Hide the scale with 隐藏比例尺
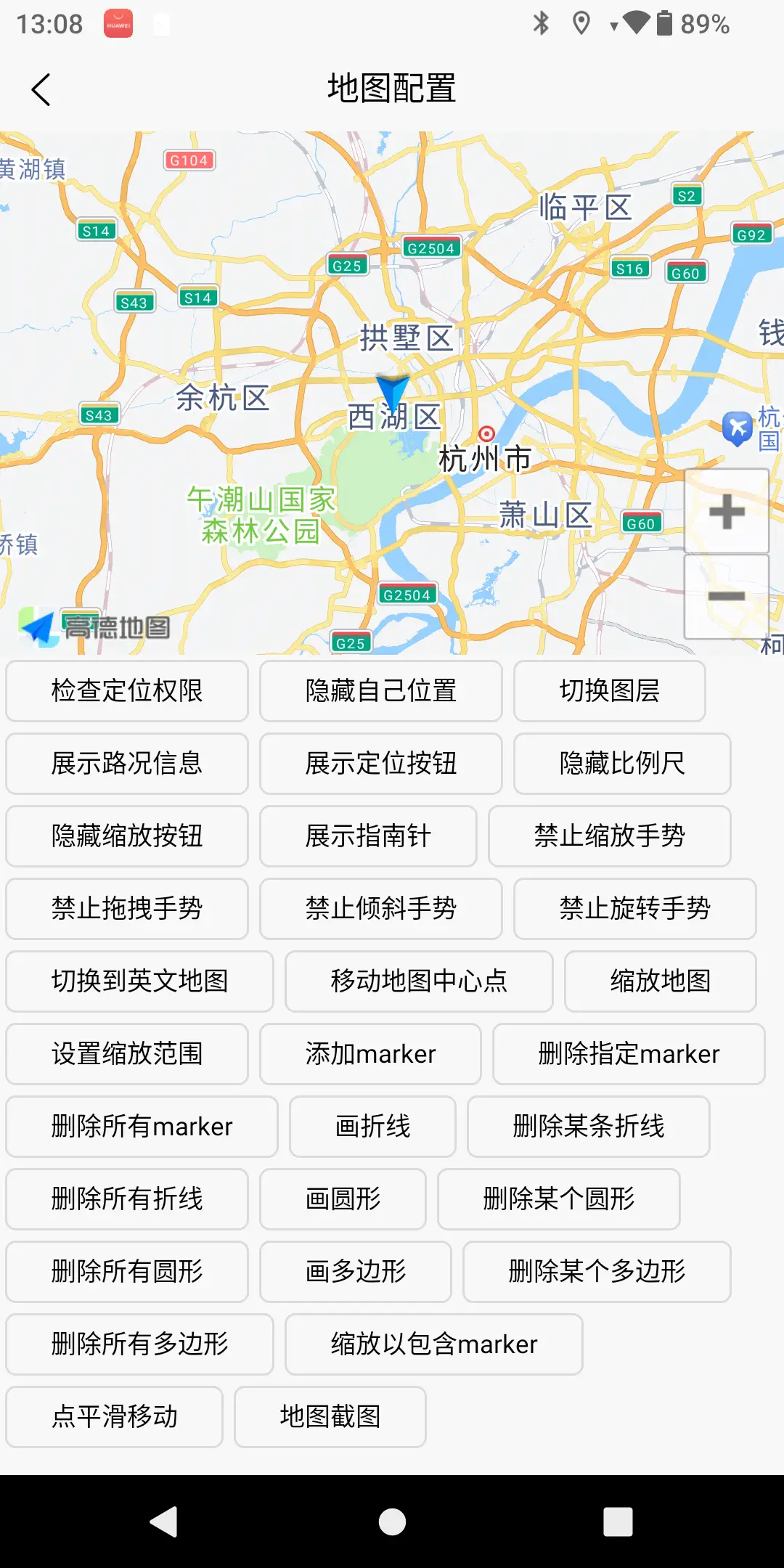Image resolution: width=784 pixels, height=1568 pixels. (622, 764)
